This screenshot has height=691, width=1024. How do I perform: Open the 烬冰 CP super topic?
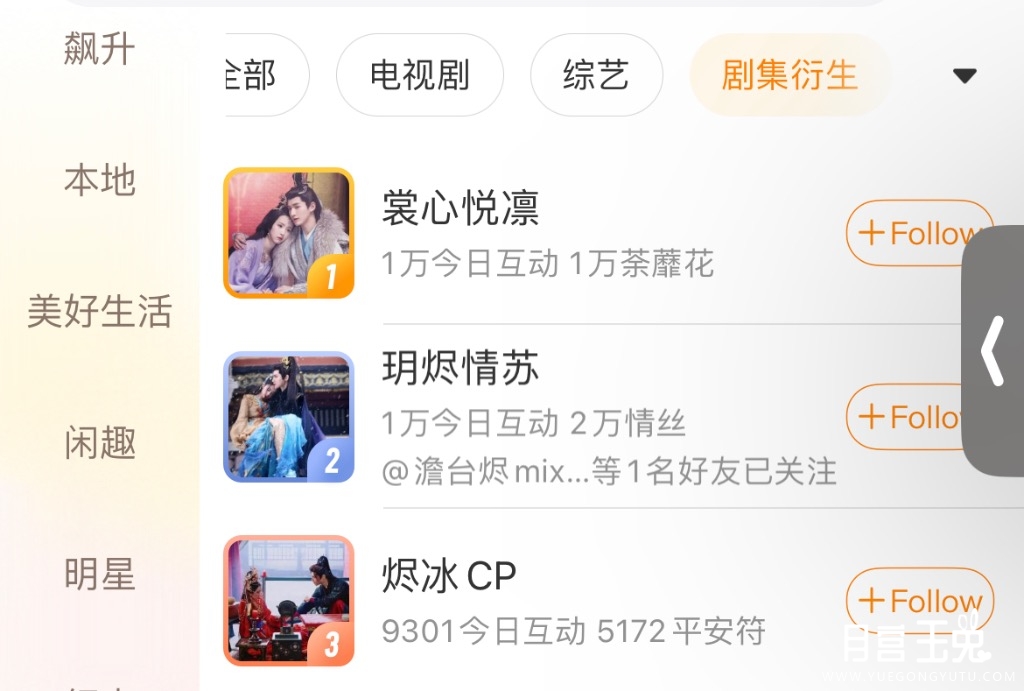tap(449, 576)
